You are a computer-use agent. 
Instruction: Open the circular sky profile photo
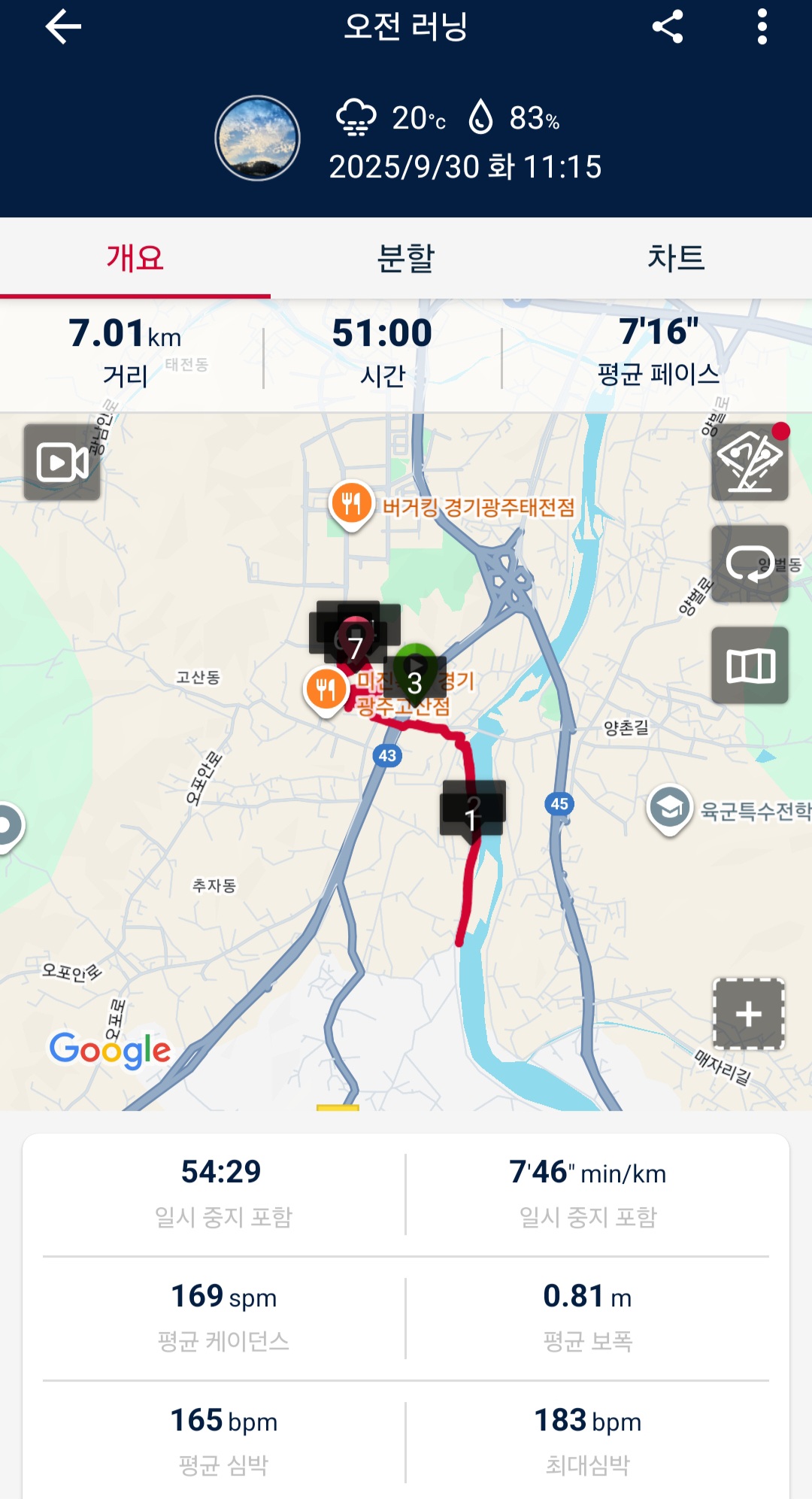click(258, 138)
